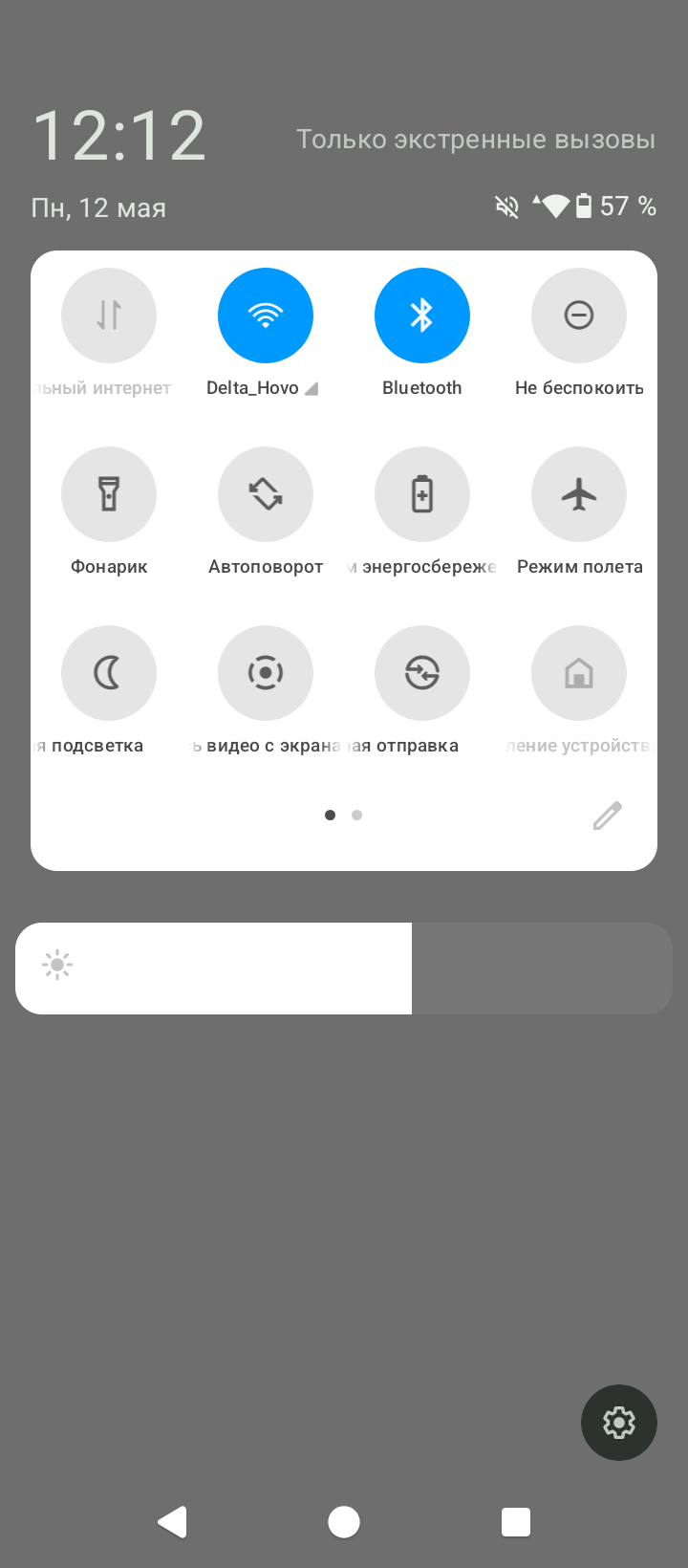Turn on the night light подсветка tile

(x=109, y=673)
